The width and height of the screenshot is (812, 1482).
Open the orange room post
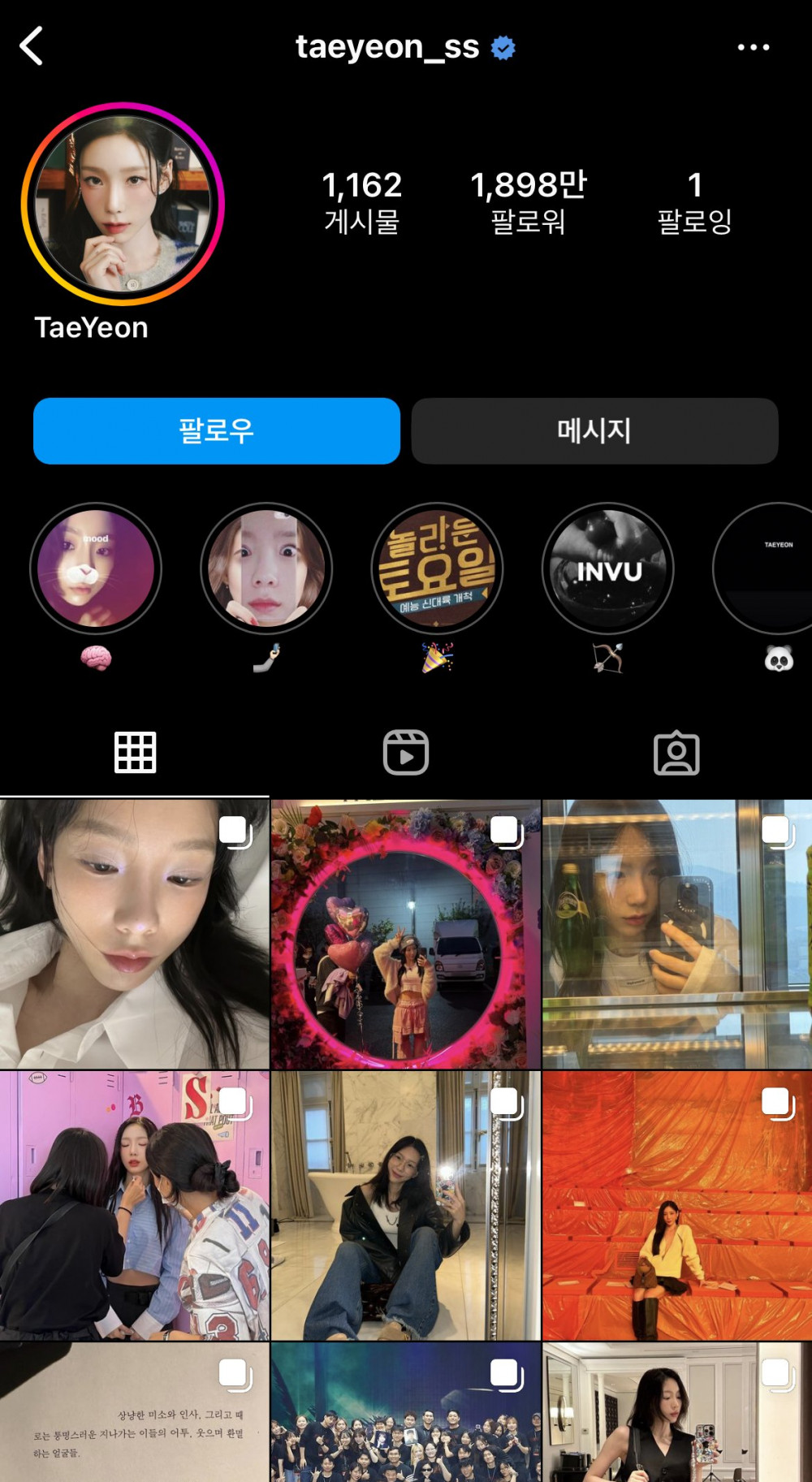[677, 1205]
